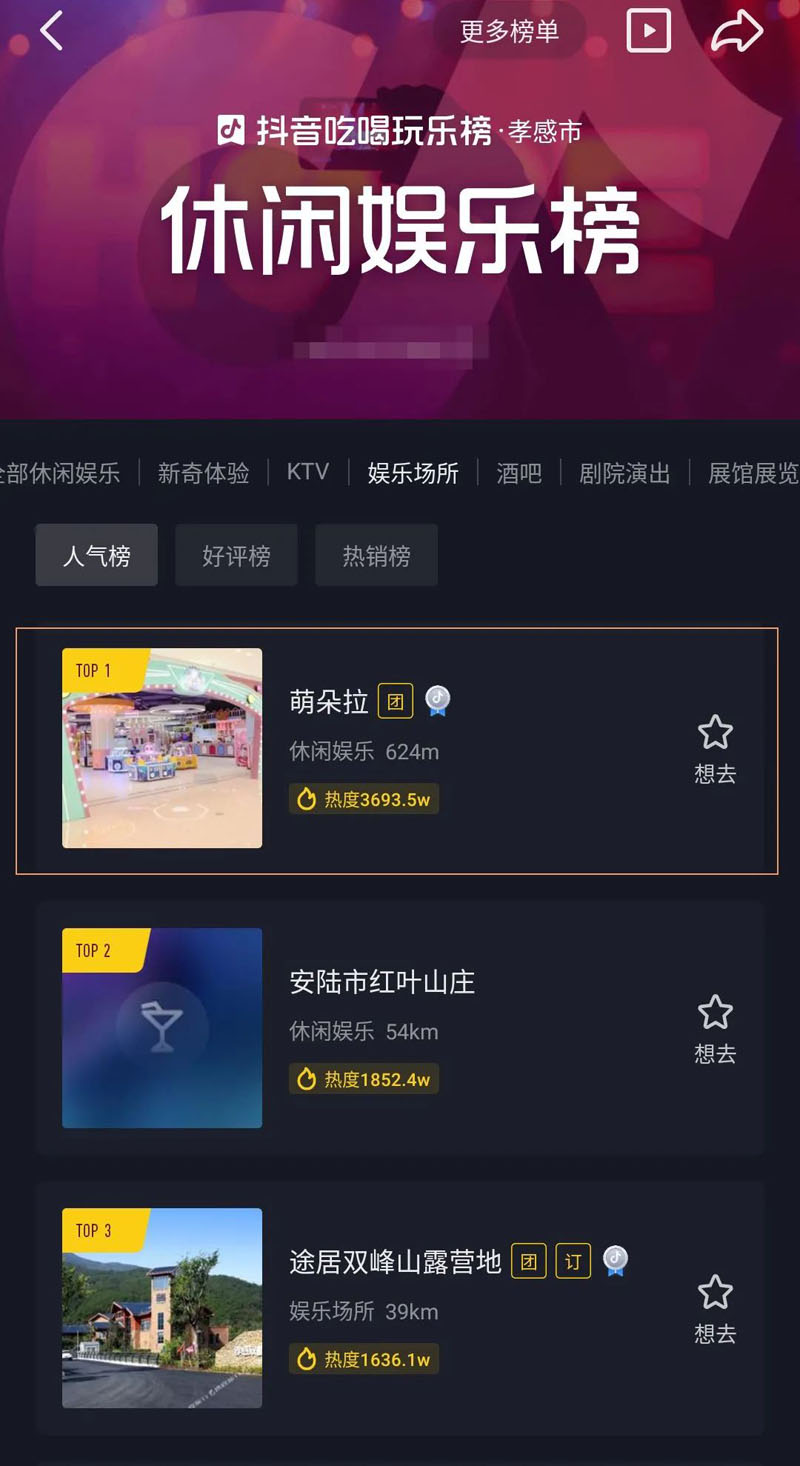Screen dimensions: 800x1466
Task: Share this ranking list
Action: pos(737,31)
